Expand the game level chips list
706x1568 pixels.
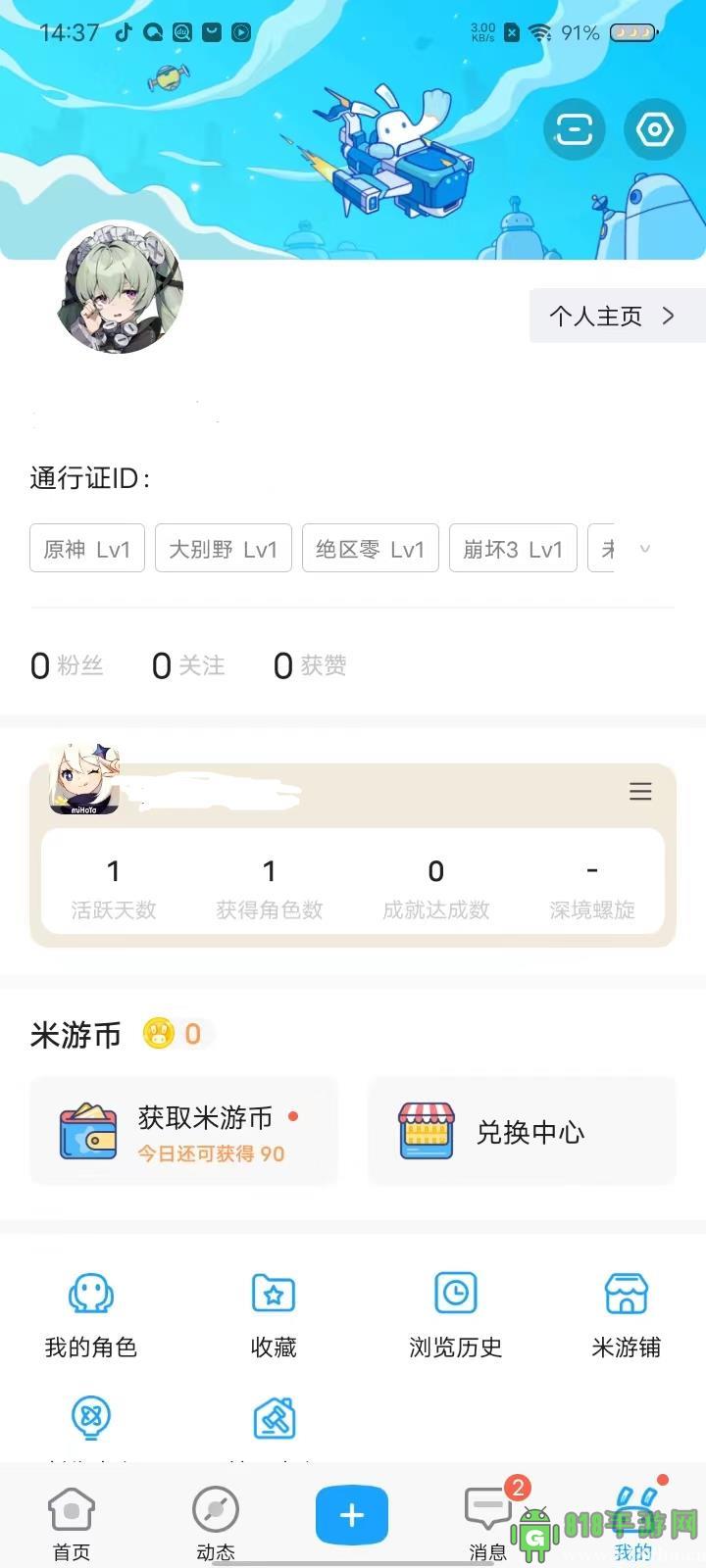point(645,549)
